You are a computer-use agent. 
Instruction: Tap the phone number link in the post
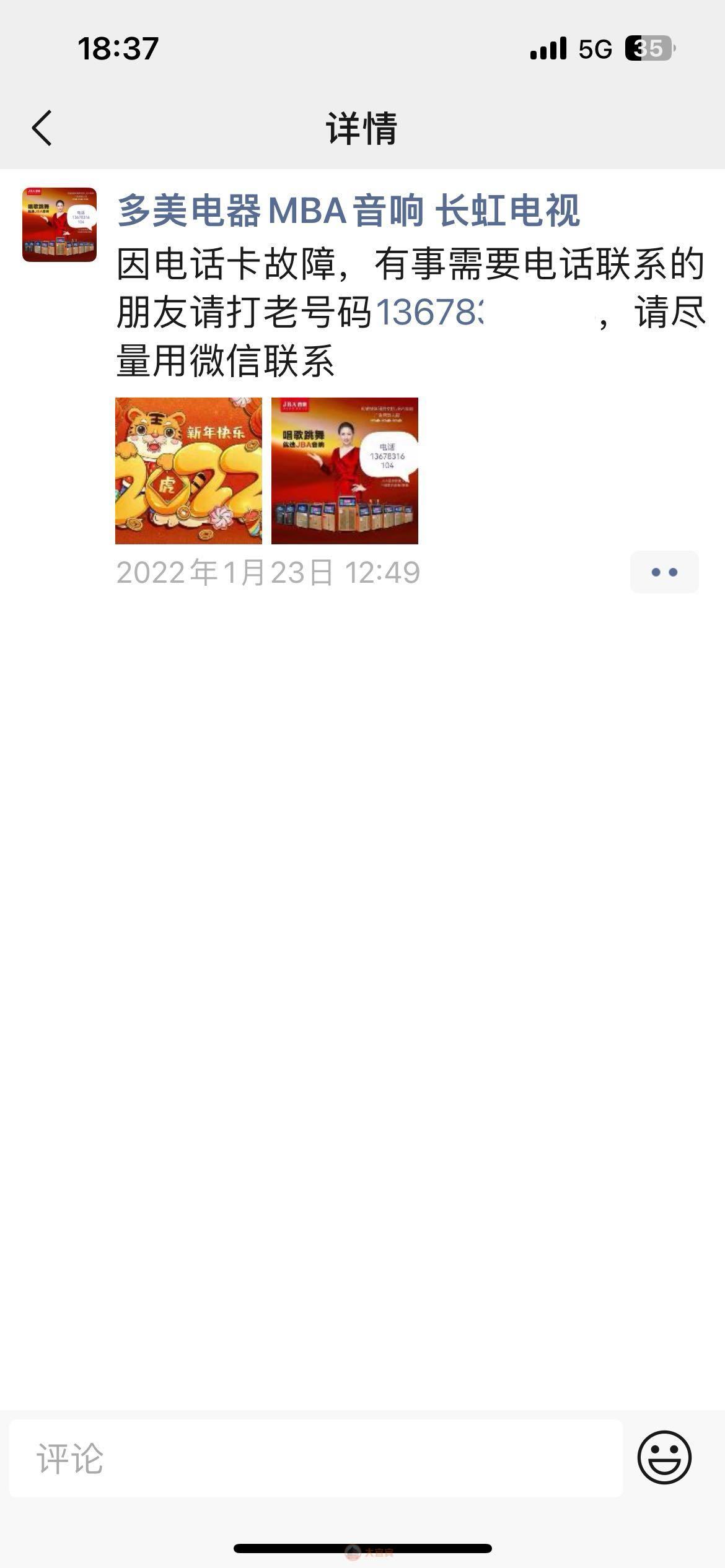429,312
